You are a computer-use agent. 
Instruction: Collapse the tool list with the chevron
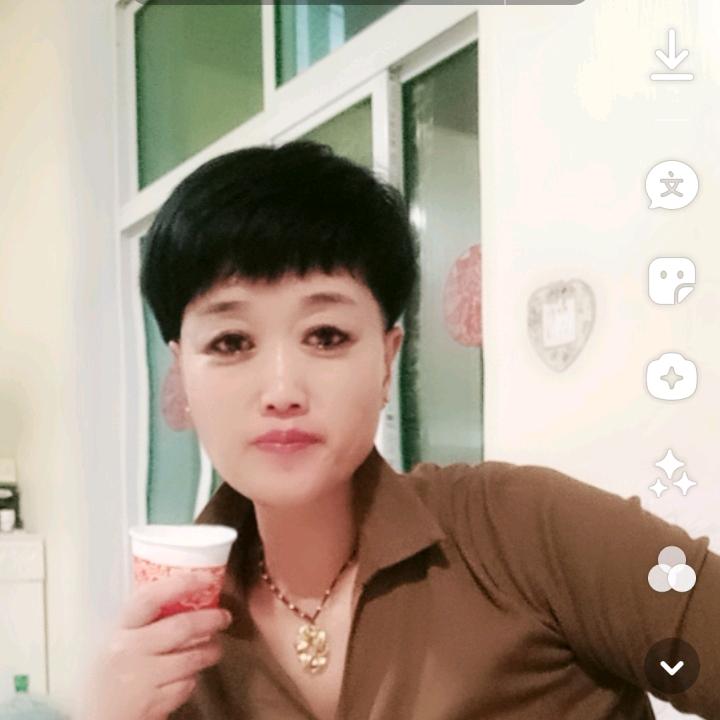(671, 666)
